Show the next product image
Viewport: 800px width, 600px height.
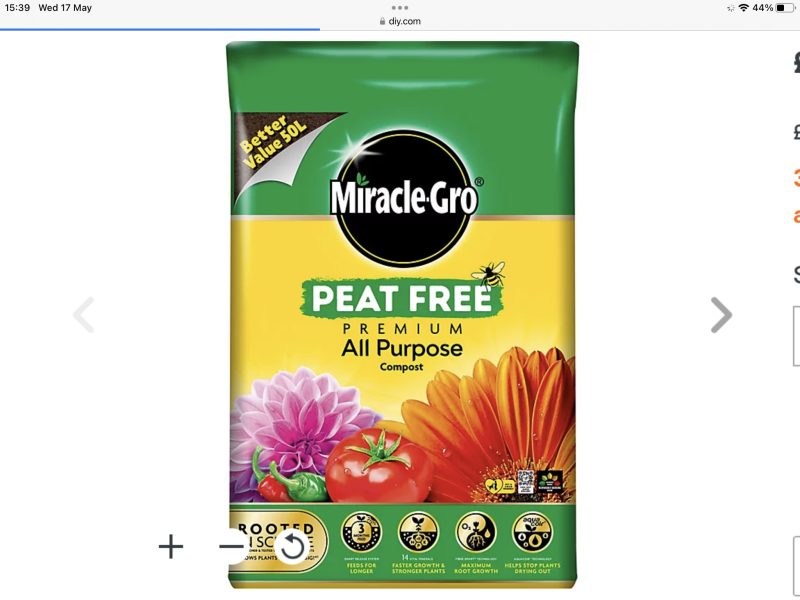720,315
